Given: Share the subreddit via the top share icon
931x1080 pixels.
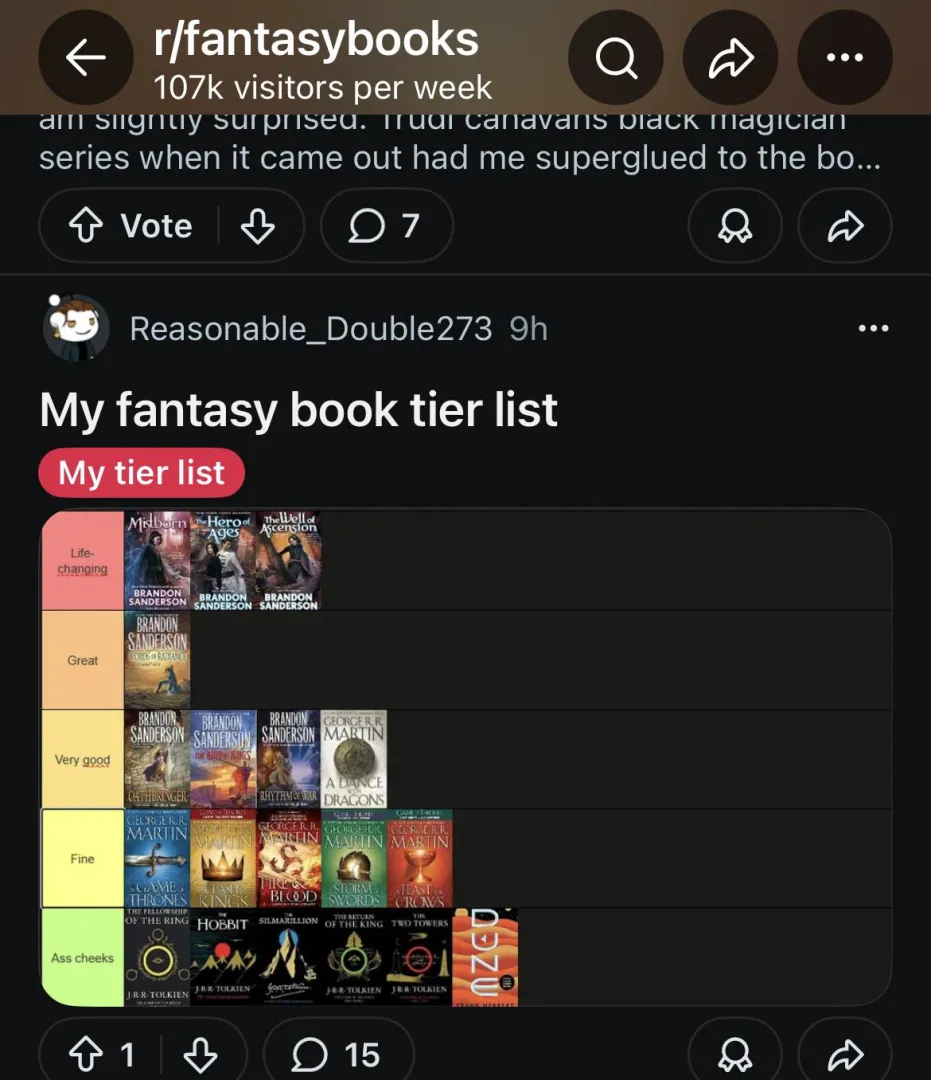Looking at the screenshot, I should tap(730, 57).
